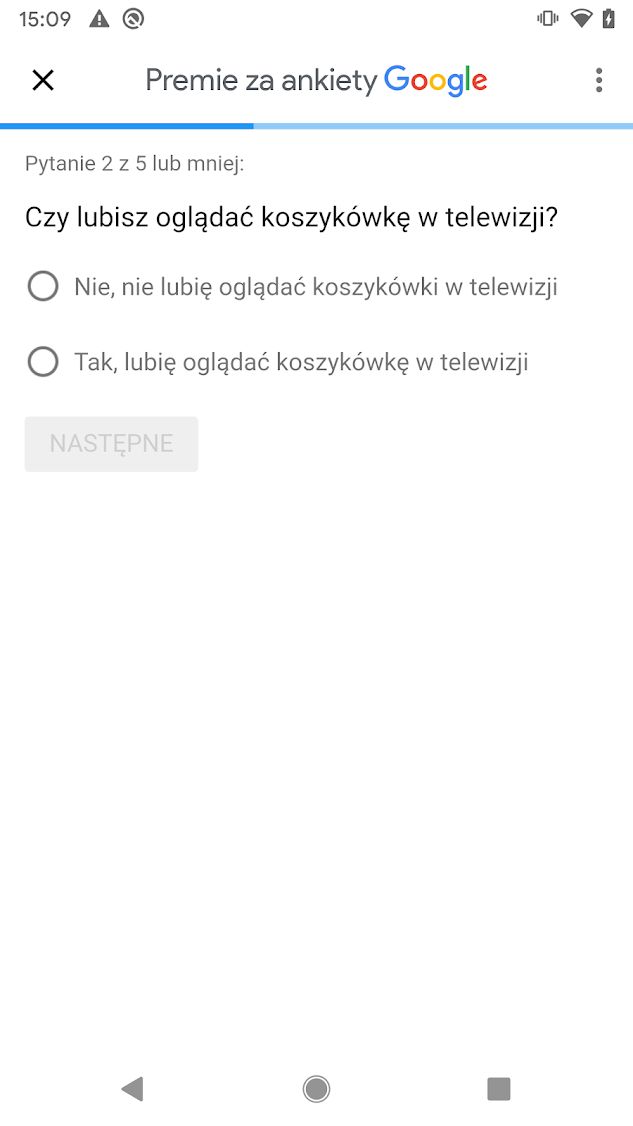The height and width of the screenshot is (1126, 633).
Task: Open the three-dot overflow menu
Action: tap(598, 80)
